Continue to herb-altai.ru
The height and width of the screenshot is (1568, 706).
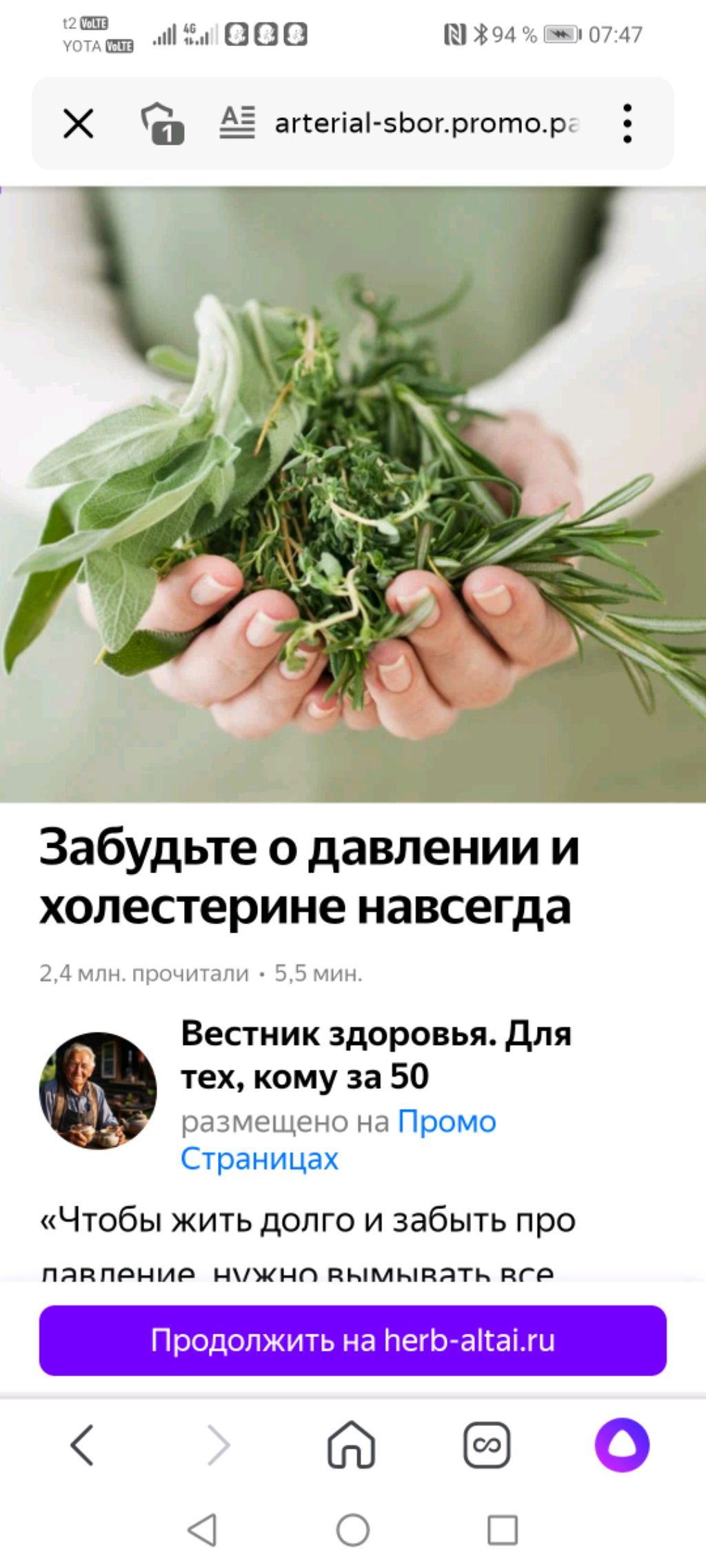[353, 1341]
